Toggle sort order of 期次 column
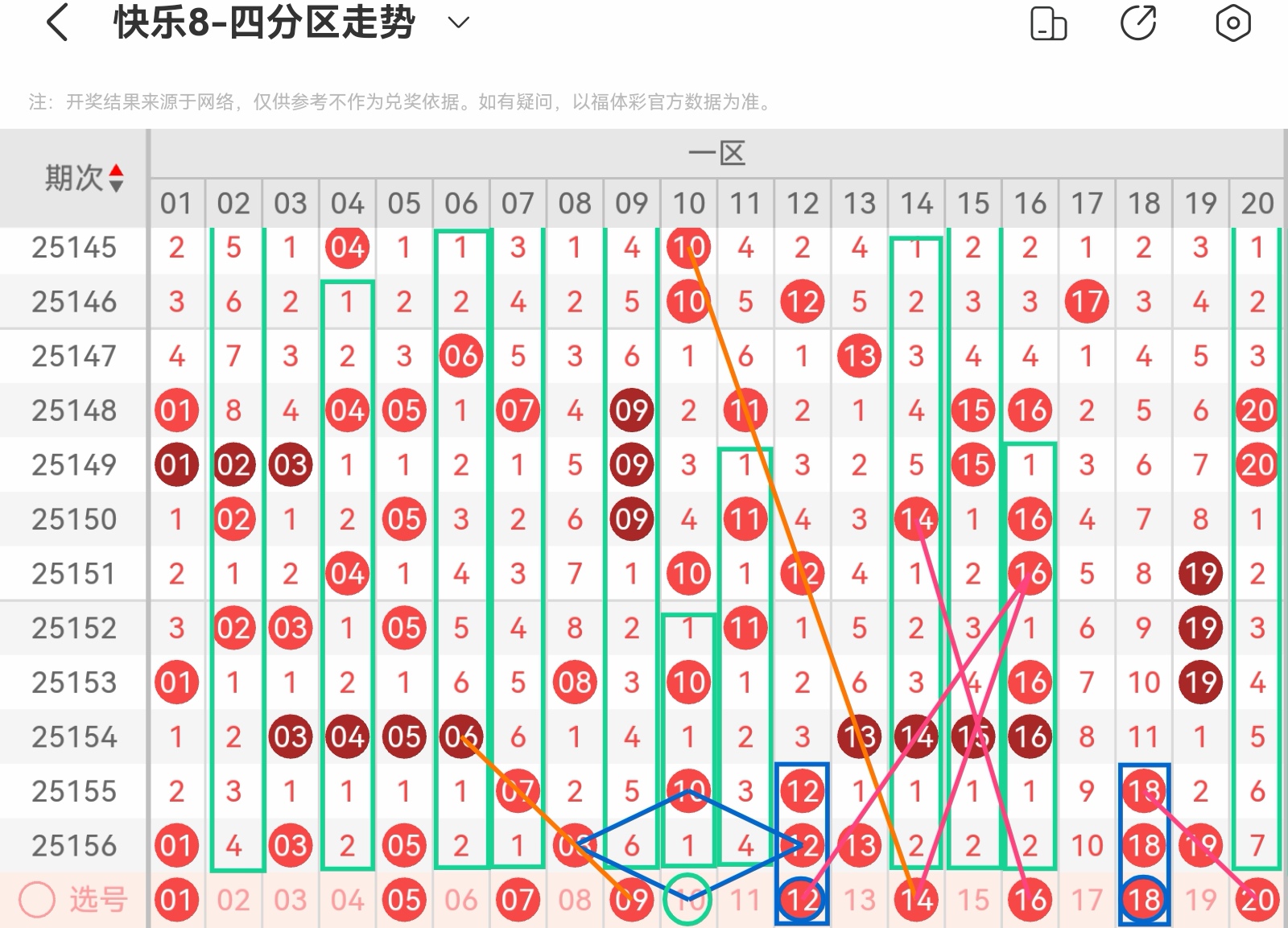The image size is (1288, 928). [x=117, y=178]
